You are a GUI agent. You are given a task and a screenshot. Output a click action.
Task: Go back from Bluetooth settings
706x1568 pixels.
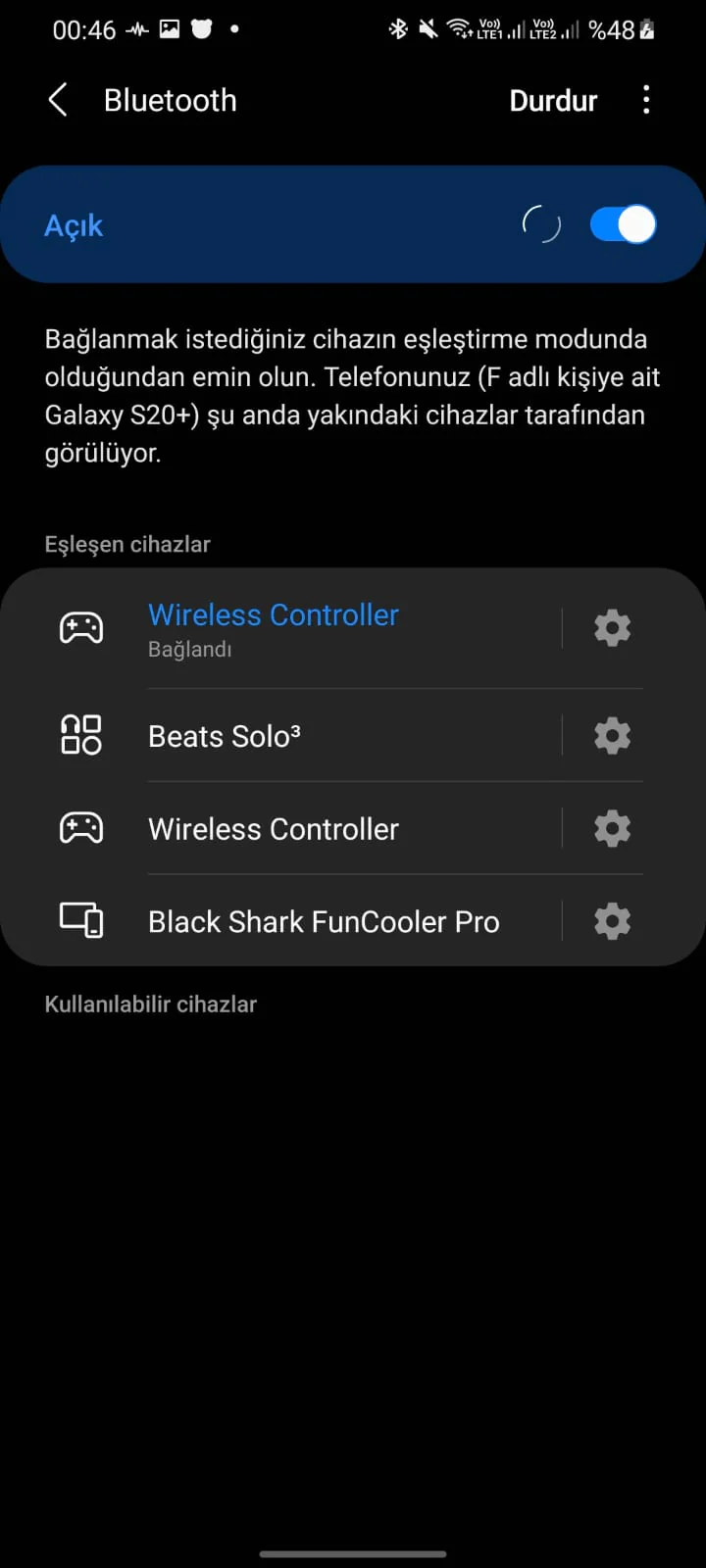(58, 100)
